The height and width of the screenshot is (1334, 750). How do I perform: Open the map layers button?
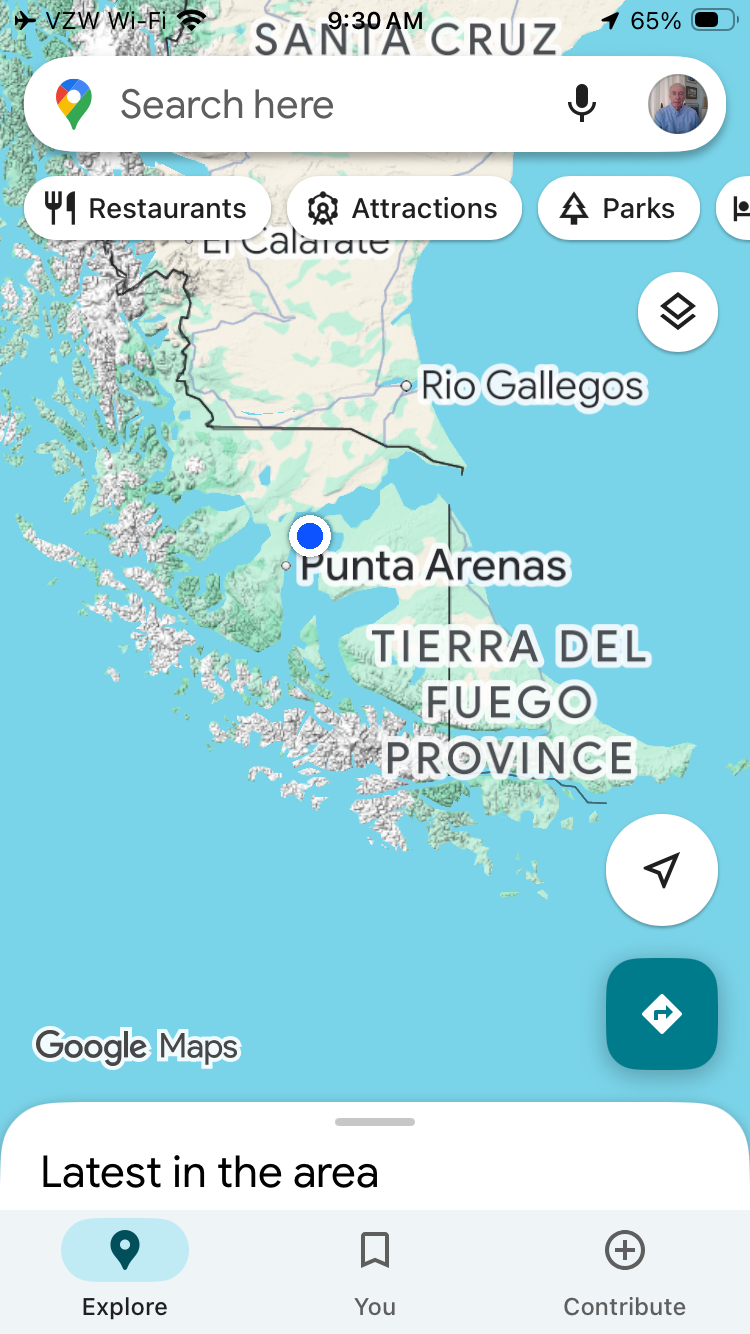pos(678,312)
